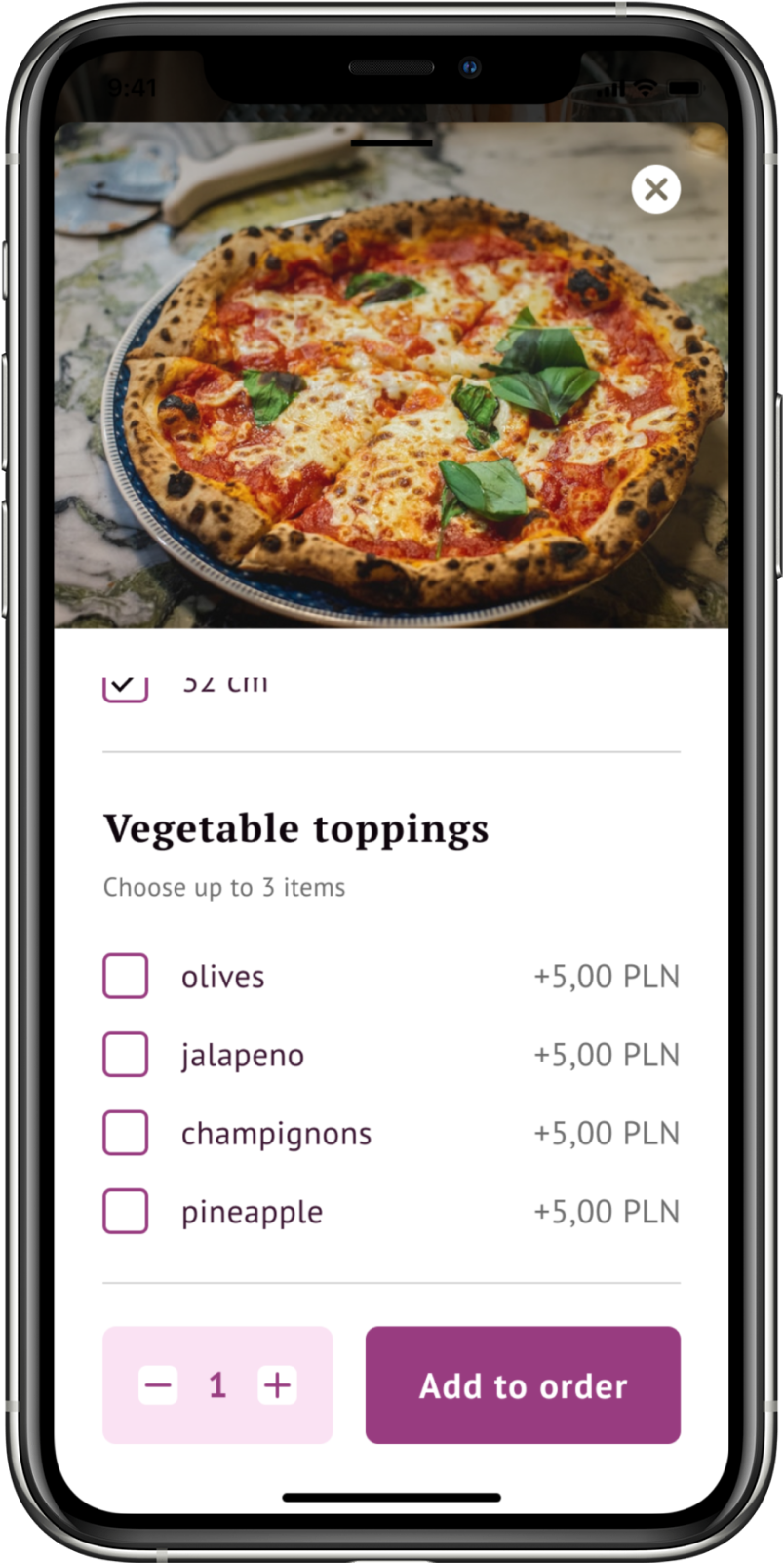Screen dimensions: 784x1563
Task: Increase quantity with the plus button
Action: coord(277,1385)
